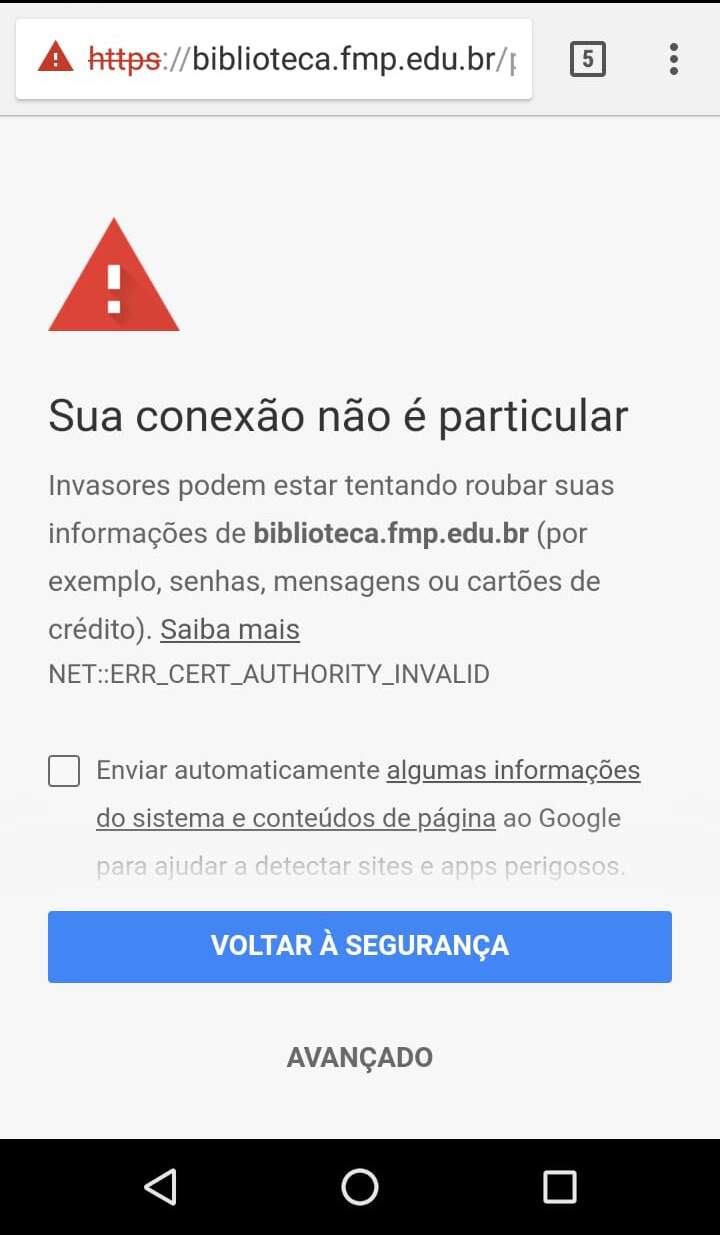Viewport: 720px width, 1235px height.
Task: Go to the home screen
Action: pyautogui.click(x=360, y=1187)
